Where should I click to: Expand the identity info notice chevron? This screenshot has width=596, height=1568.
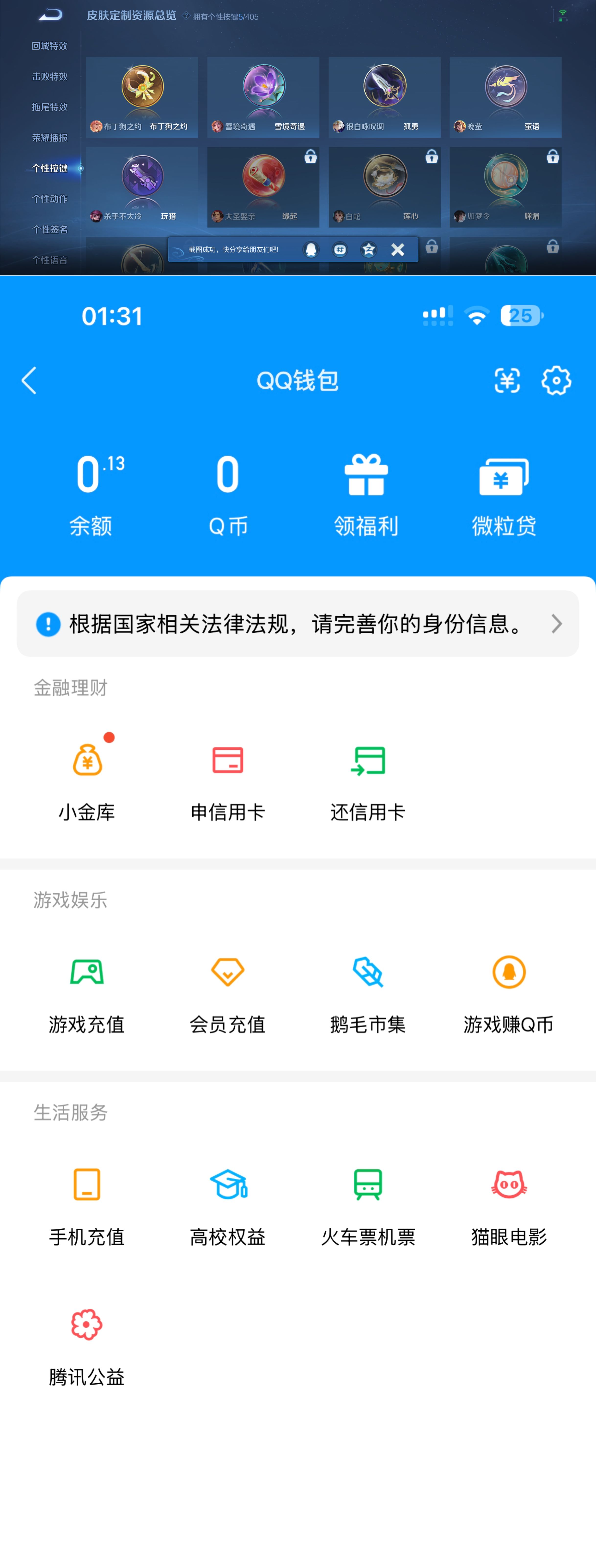coord(556,624)
